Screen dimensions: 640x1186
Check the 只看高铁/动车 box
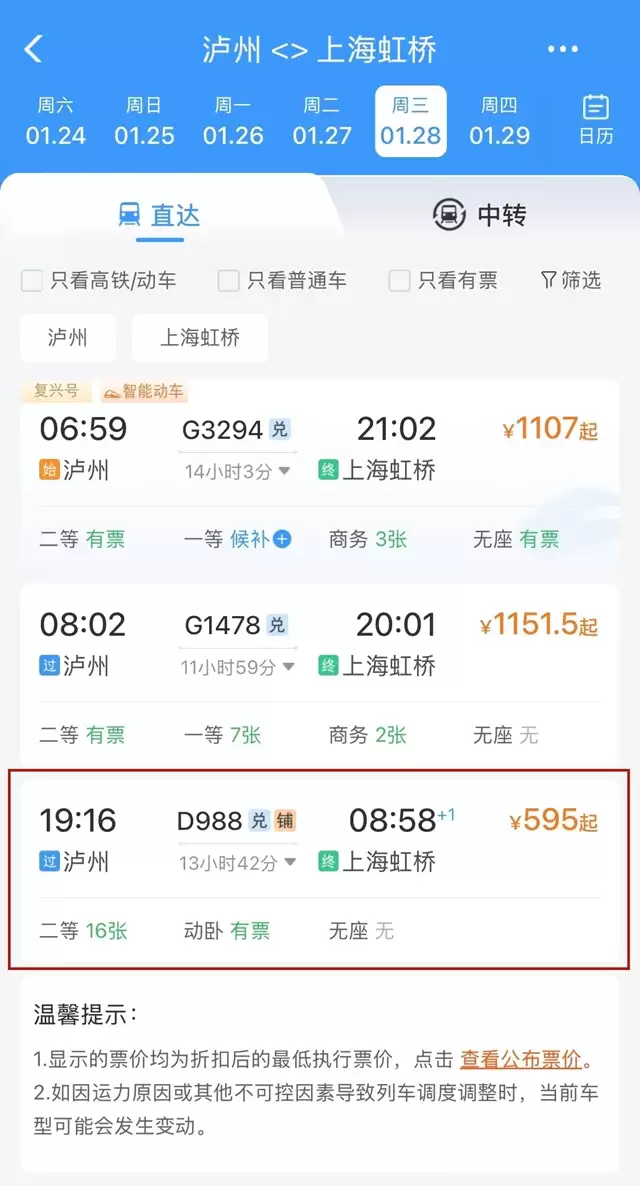[x=32, y=281]
